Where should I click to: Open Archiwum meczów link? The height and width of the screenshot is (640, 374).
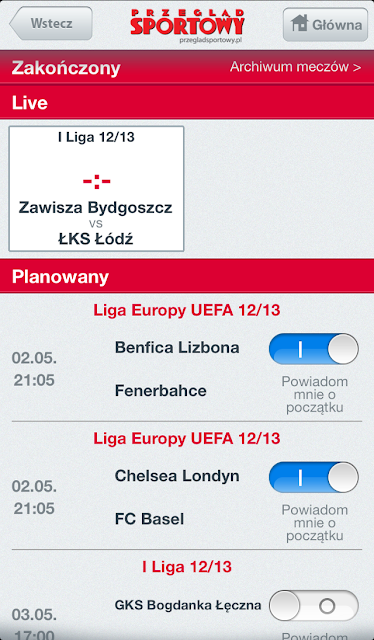[x=296, y=67]
